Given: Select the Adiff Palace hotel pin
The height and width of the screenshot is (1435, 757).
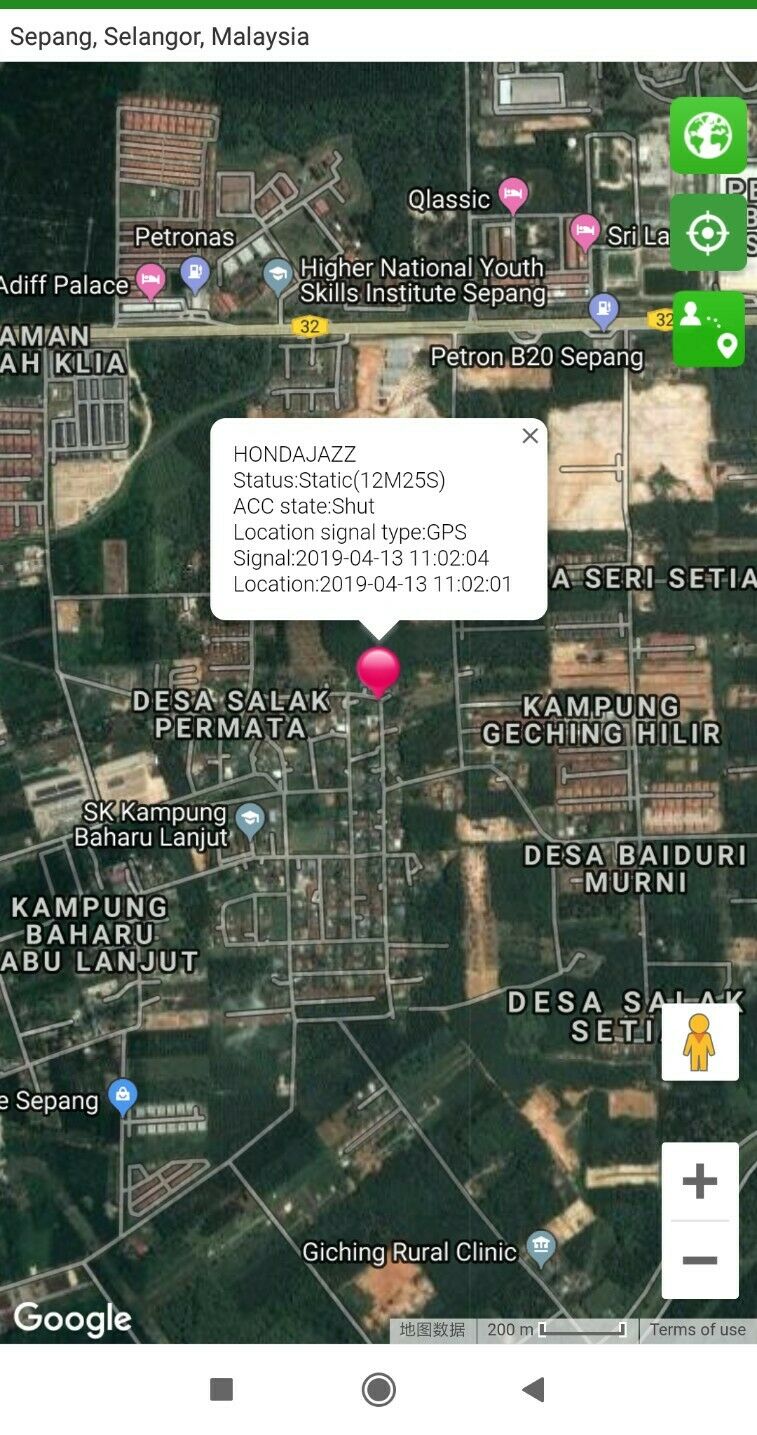Looking at the screenshot, I should pos(148,281).
